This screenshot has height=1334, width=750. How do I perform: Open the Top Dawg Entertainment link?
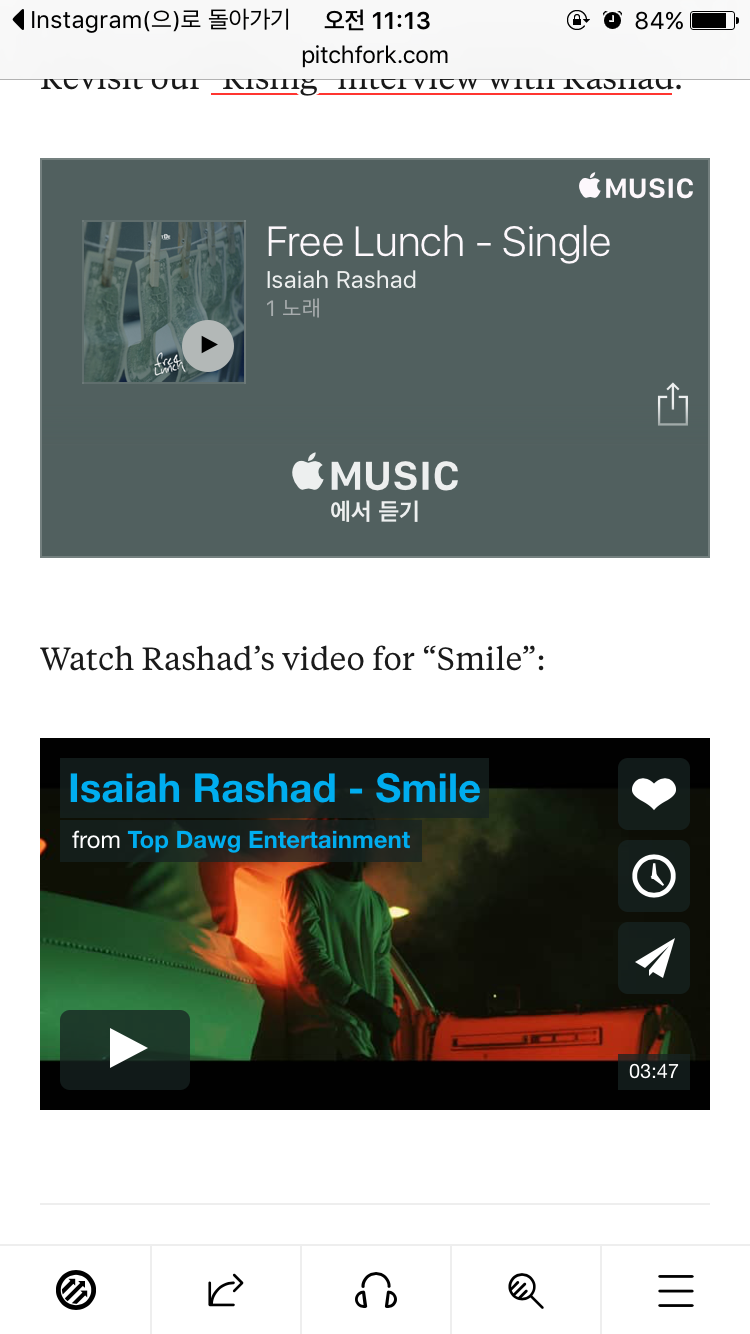268,840
